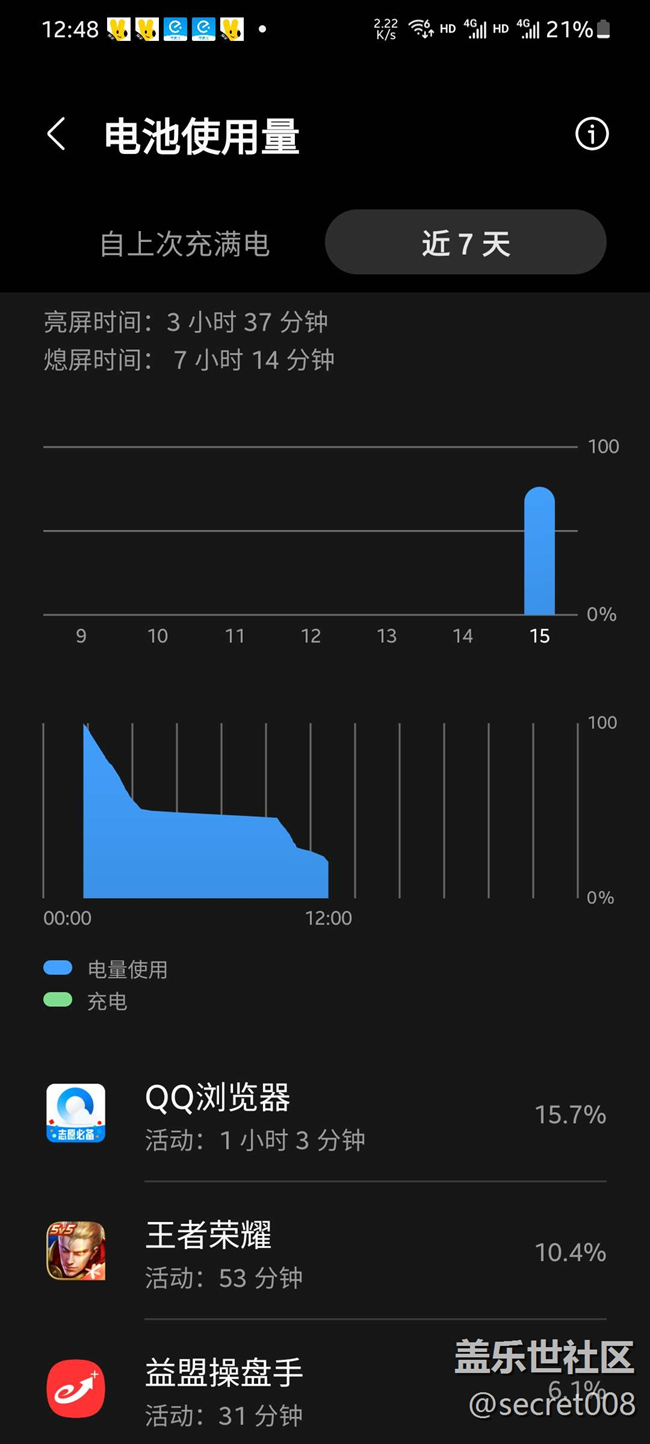Select the 近 7 天 tab

point(466,243)
